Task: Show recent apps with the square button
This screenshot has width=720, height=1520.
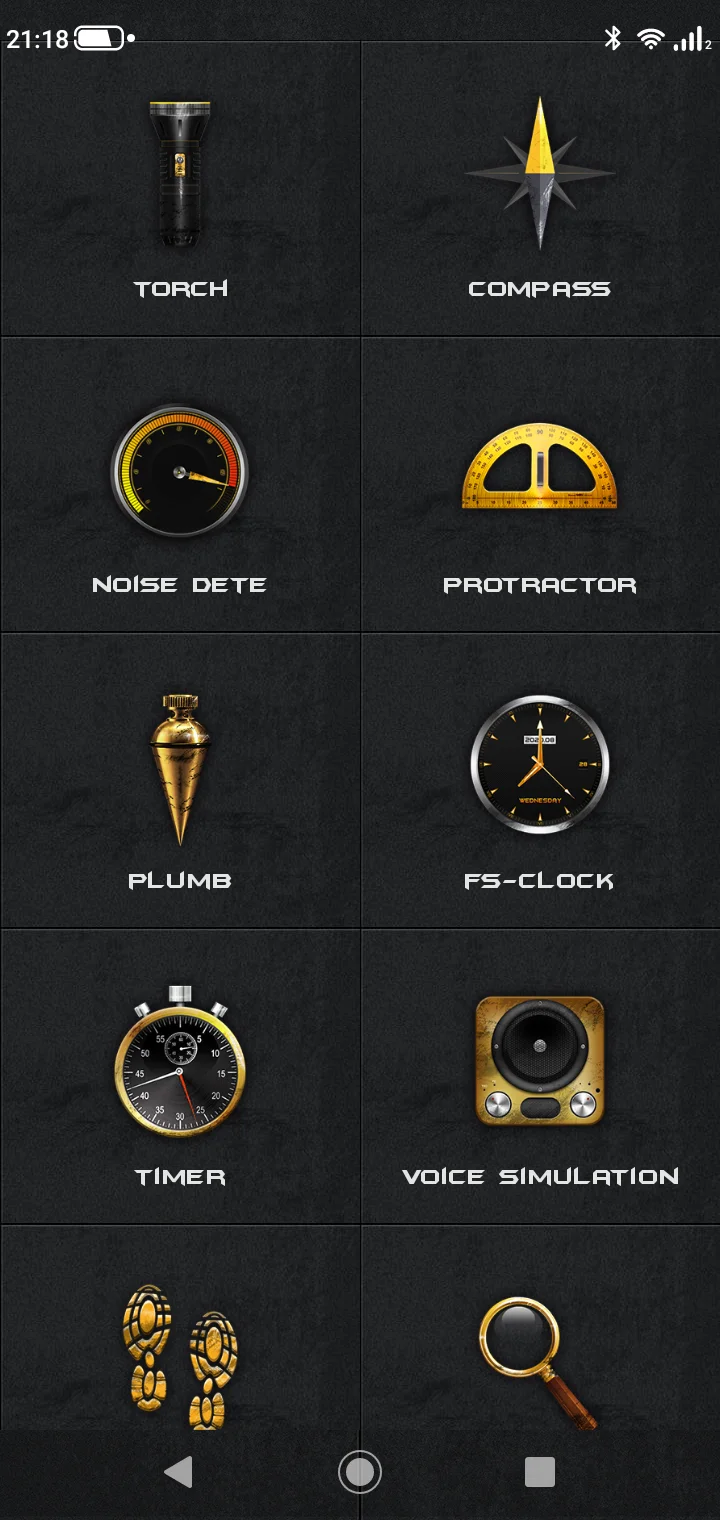Action: 540,1472
